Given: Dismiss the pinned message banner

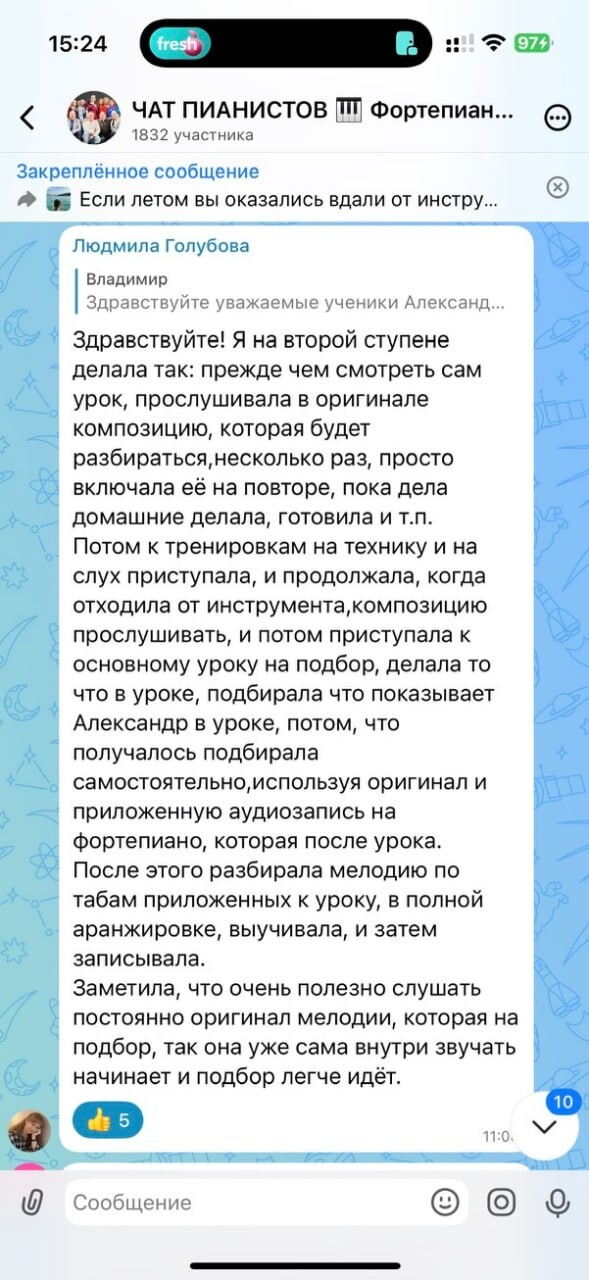Looking at the screenshot, I should click(x=559, y=187).
